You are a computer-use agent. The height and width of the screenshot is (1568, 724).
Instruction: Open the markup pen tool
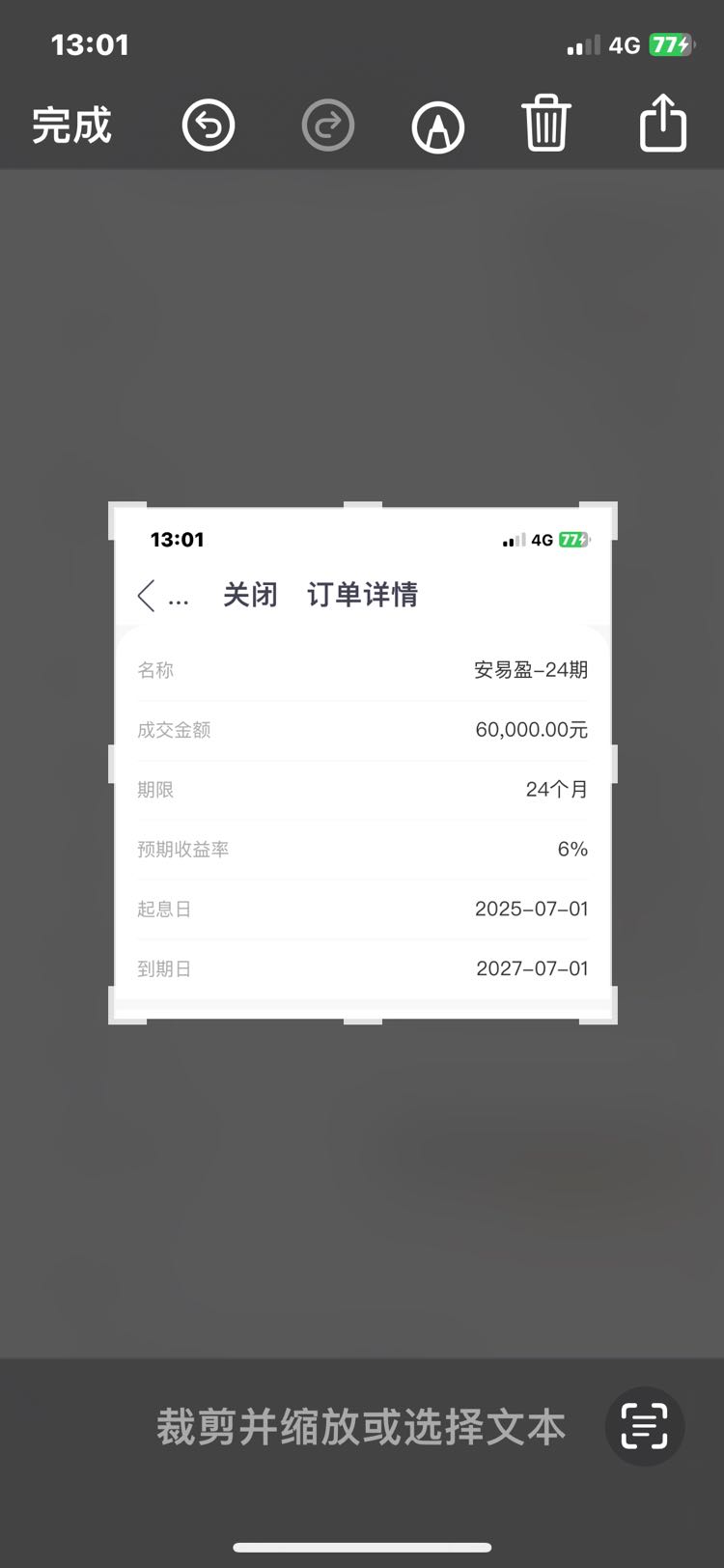tap(438, 126)
